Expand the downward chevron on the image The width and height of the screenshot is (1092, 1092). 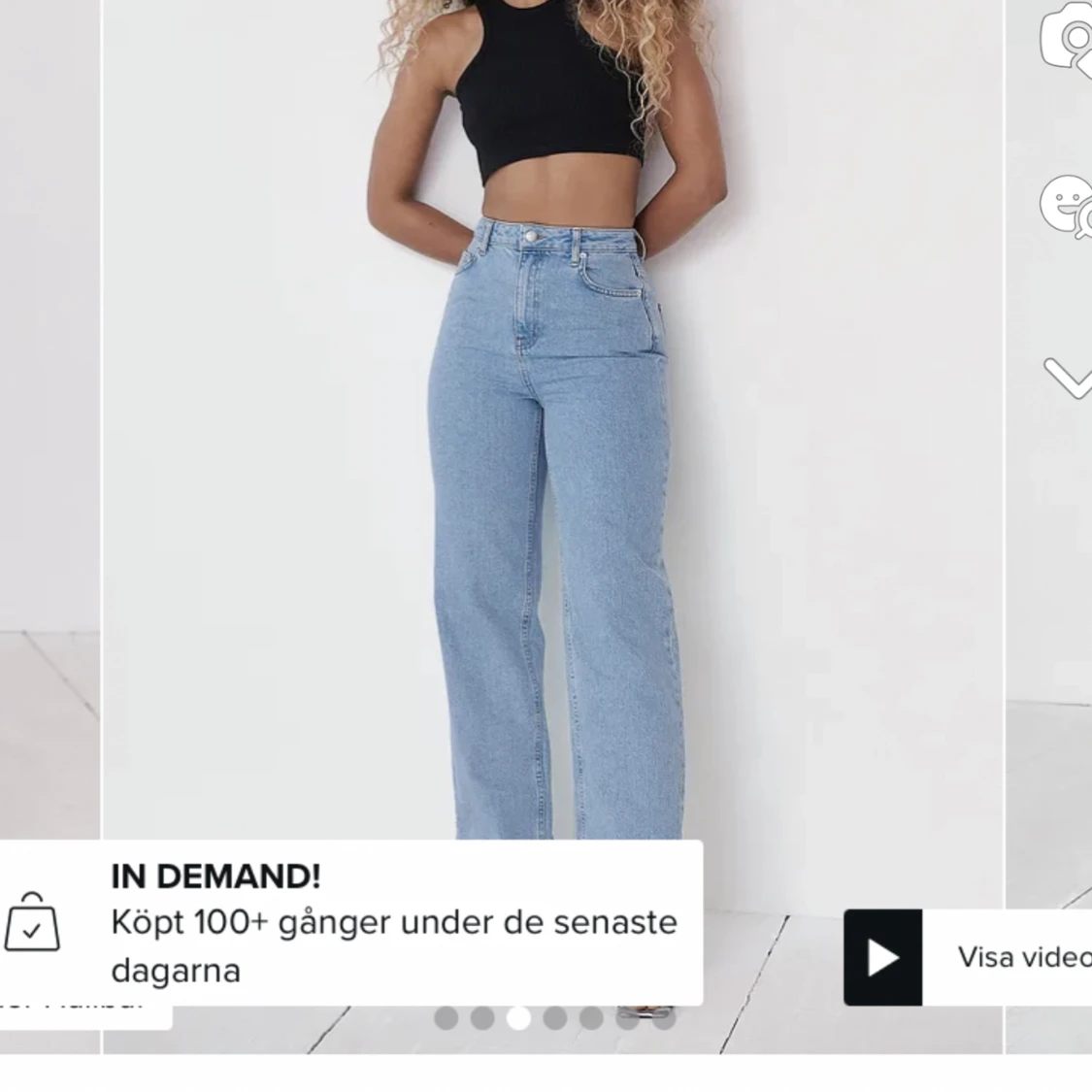coord(1068,377)
